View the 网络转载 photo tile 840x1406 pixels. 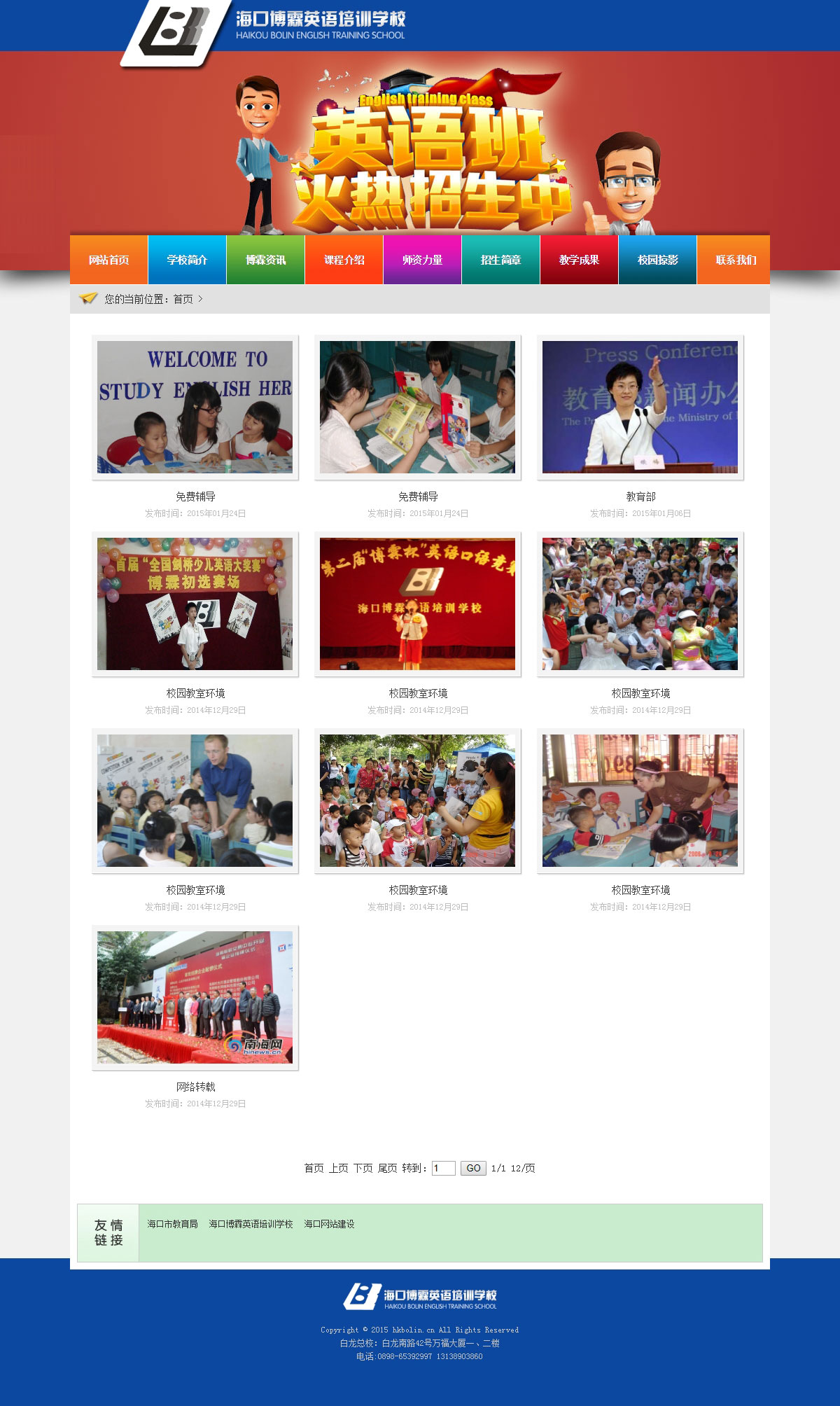point(195,997)
